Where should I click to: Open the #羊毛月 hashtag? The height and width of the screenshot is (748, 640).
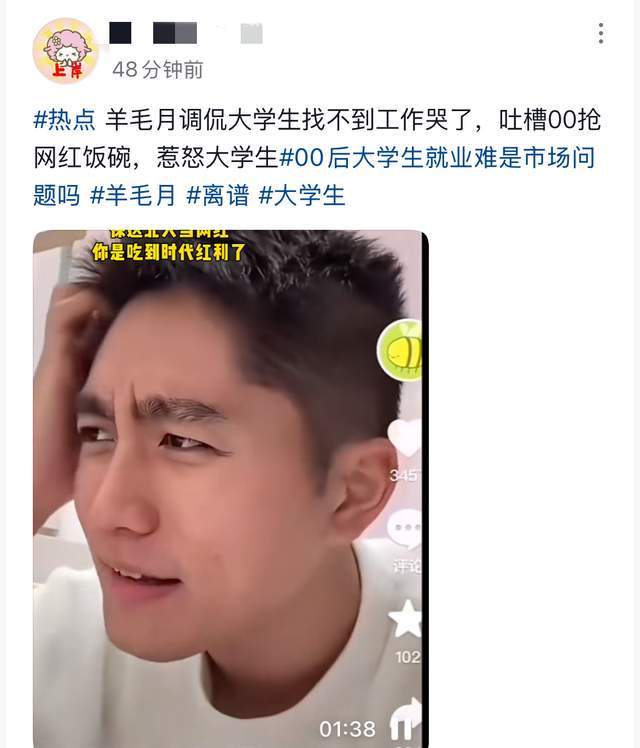pos(133,195)
